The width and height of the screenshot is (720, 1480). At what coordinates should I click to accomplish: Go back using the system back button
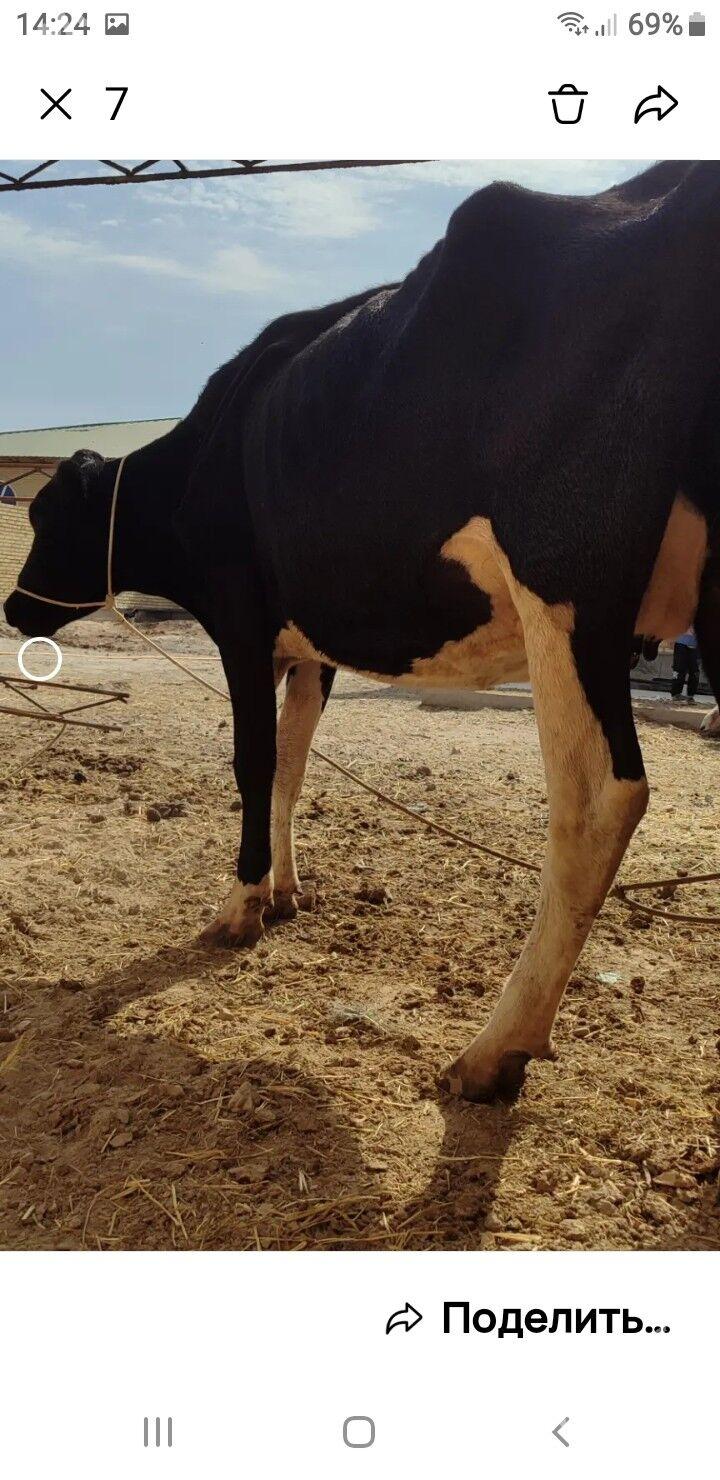[x=561, y=1432]
